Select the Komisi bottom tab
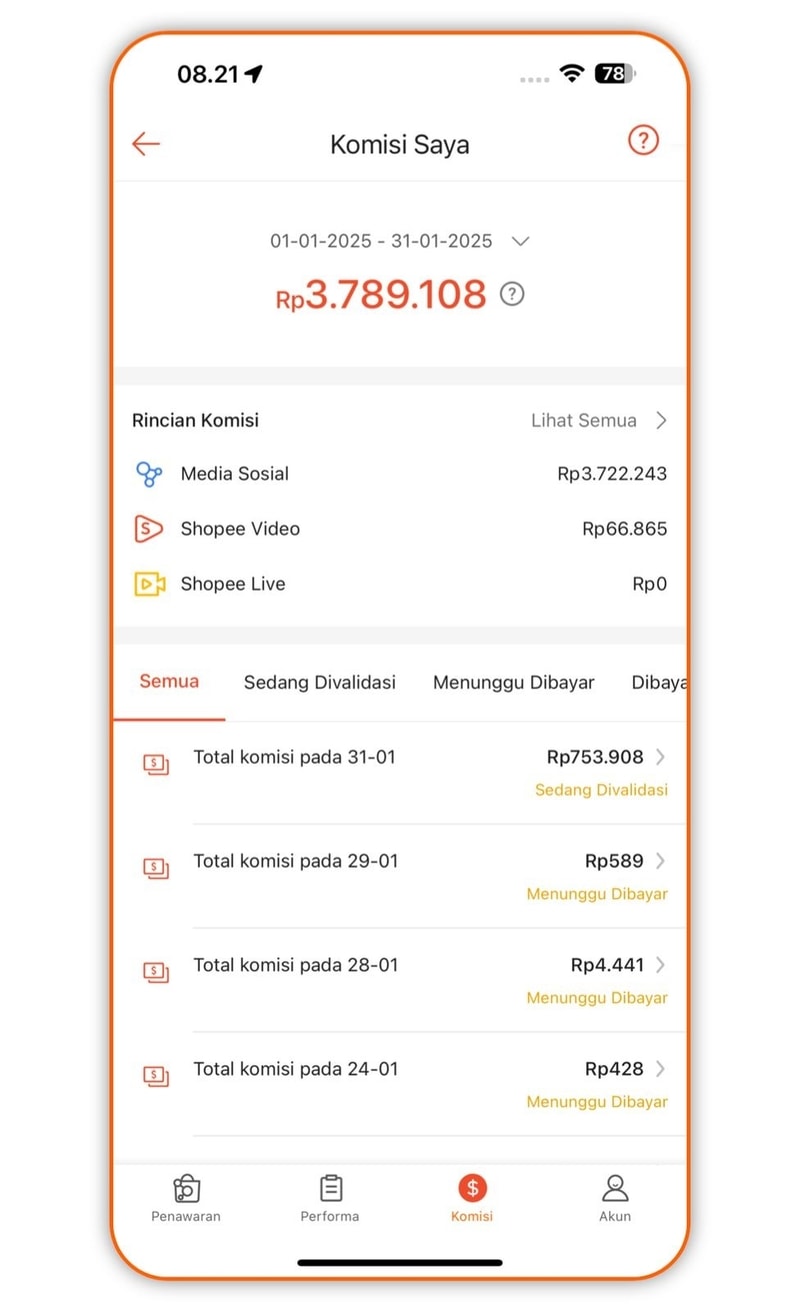The width and height of the screenshot is (800, 1311). (x=472, y=1198)
